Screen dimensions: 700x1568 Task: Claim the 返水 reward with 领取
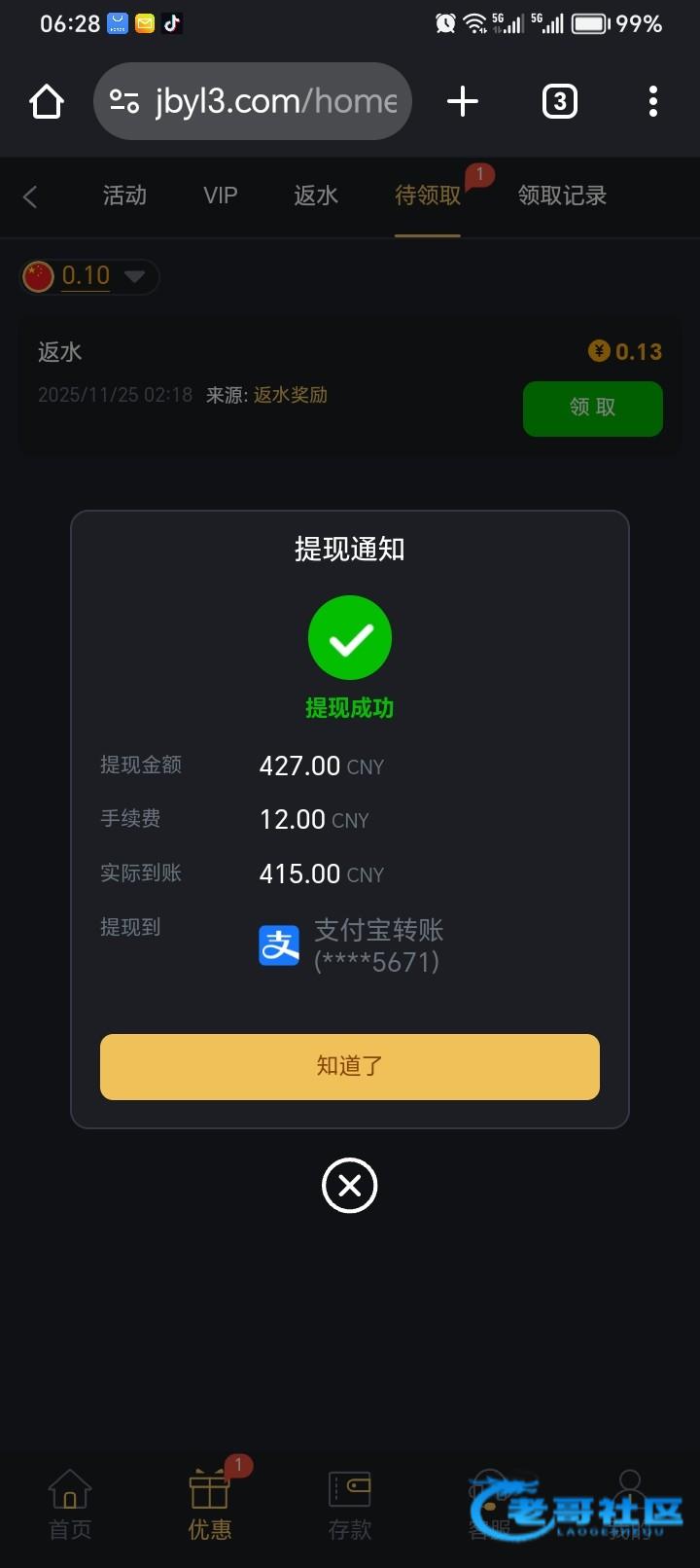point(592,408)
